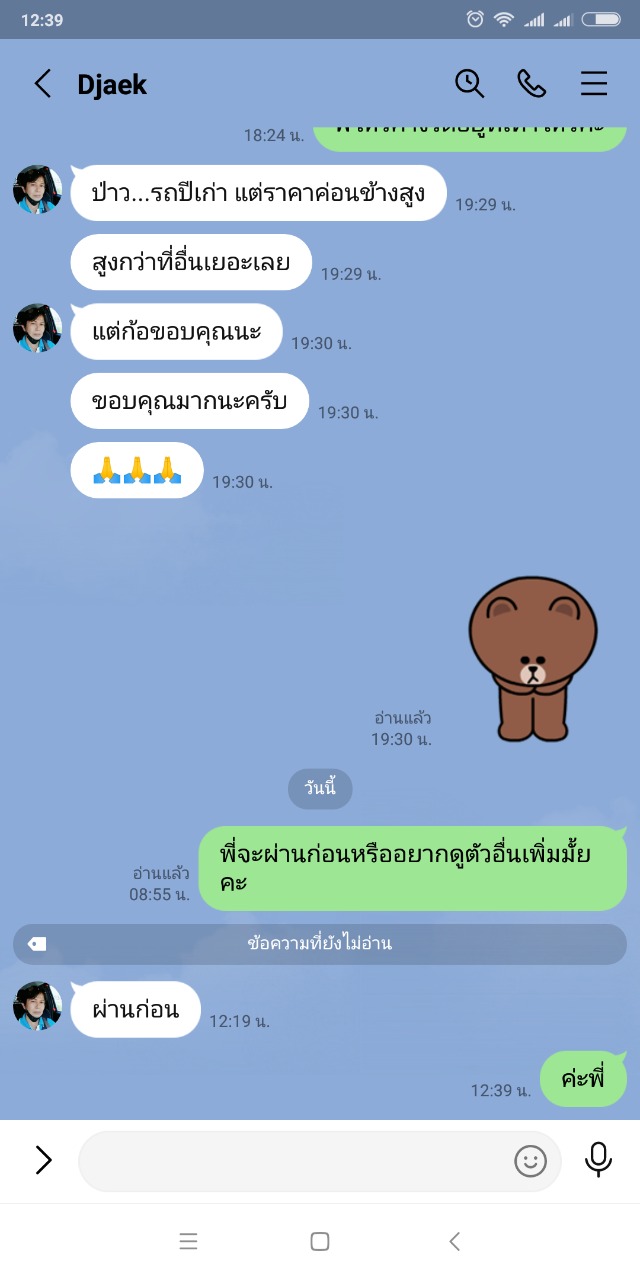Start a voice call with Djaek

pyautogui.click(x=531, y=84)
